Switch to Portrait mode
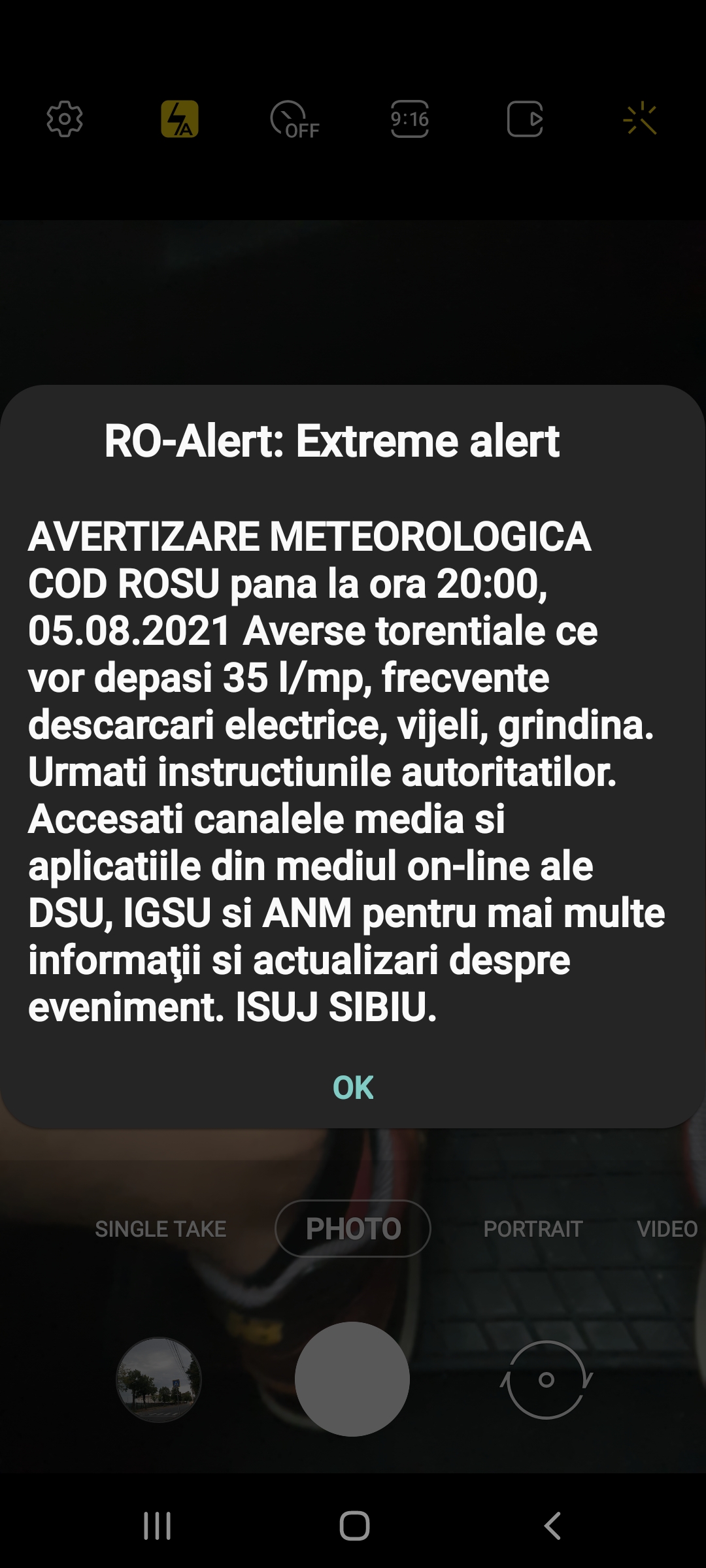Viewport: 706px width, 1568px height. click(x=533, y=1229)
